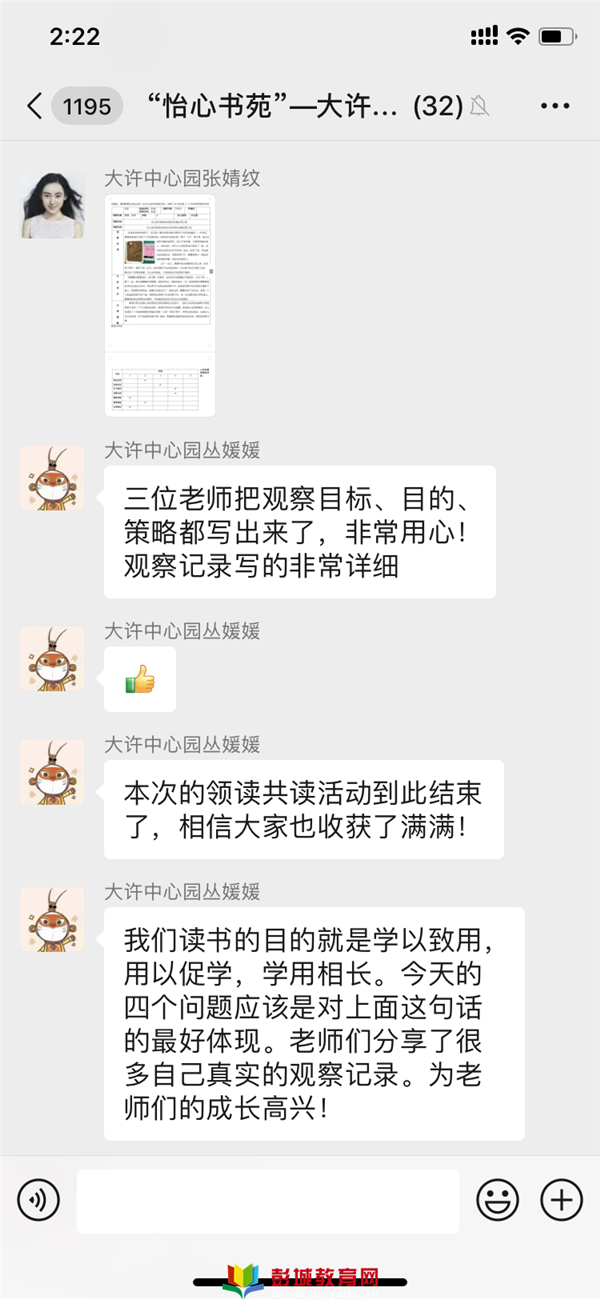Tap the message text field
This screenshot has width=600, height=1299.
click(x=267, y=1200)
